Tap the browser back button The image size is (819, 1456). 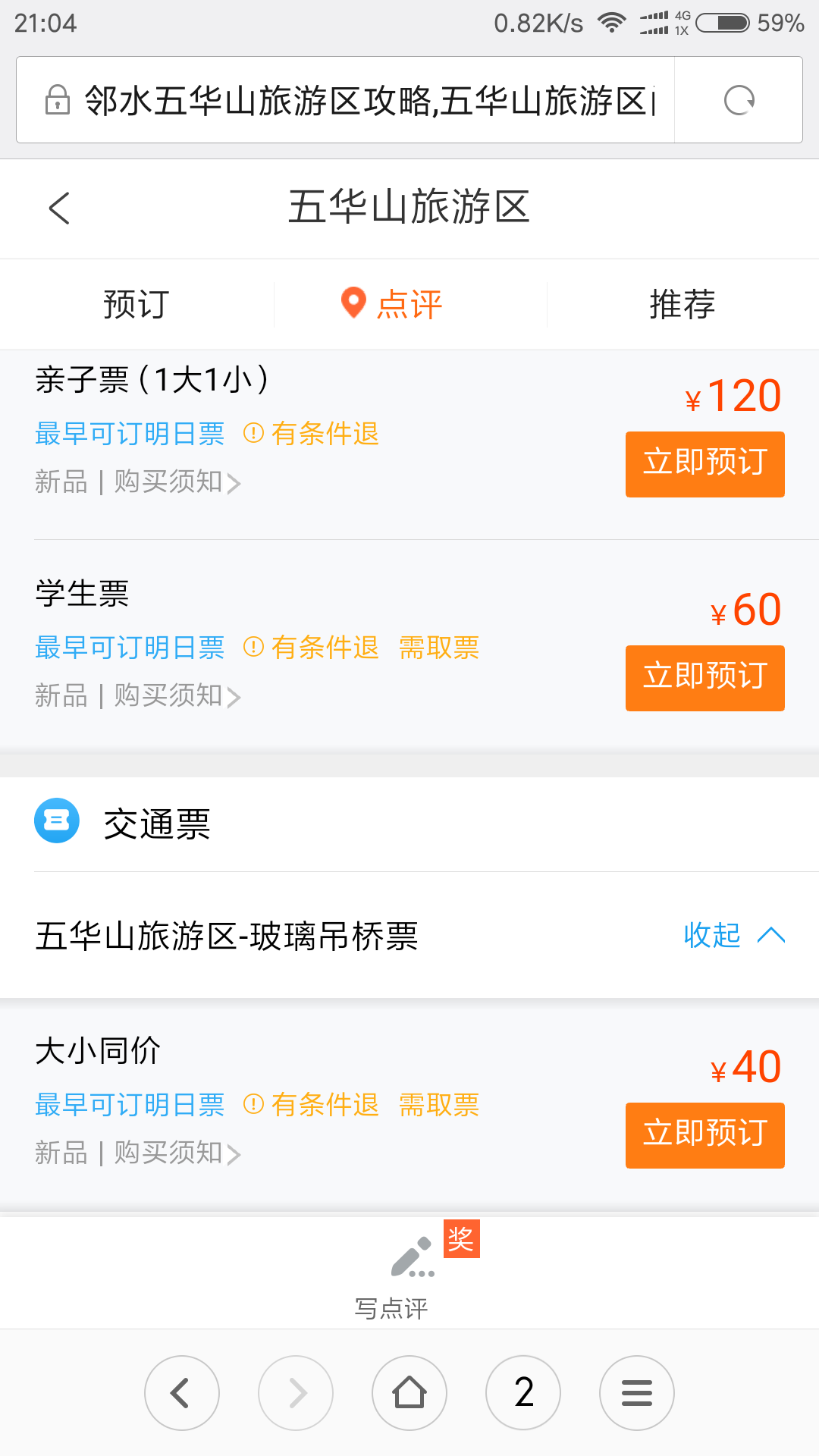click(x=182, y=1393)
